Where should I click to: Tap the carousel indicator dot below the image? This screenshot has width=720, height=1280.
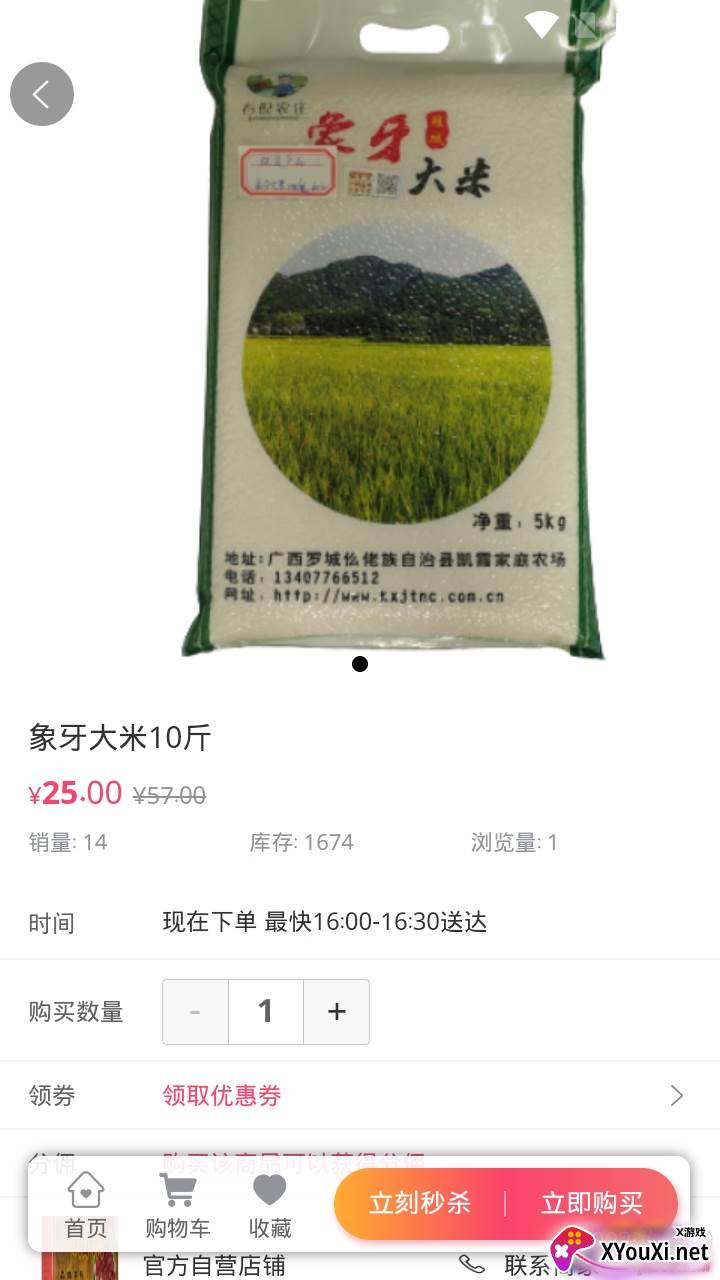pyautogui.click(x=360, y=664)
